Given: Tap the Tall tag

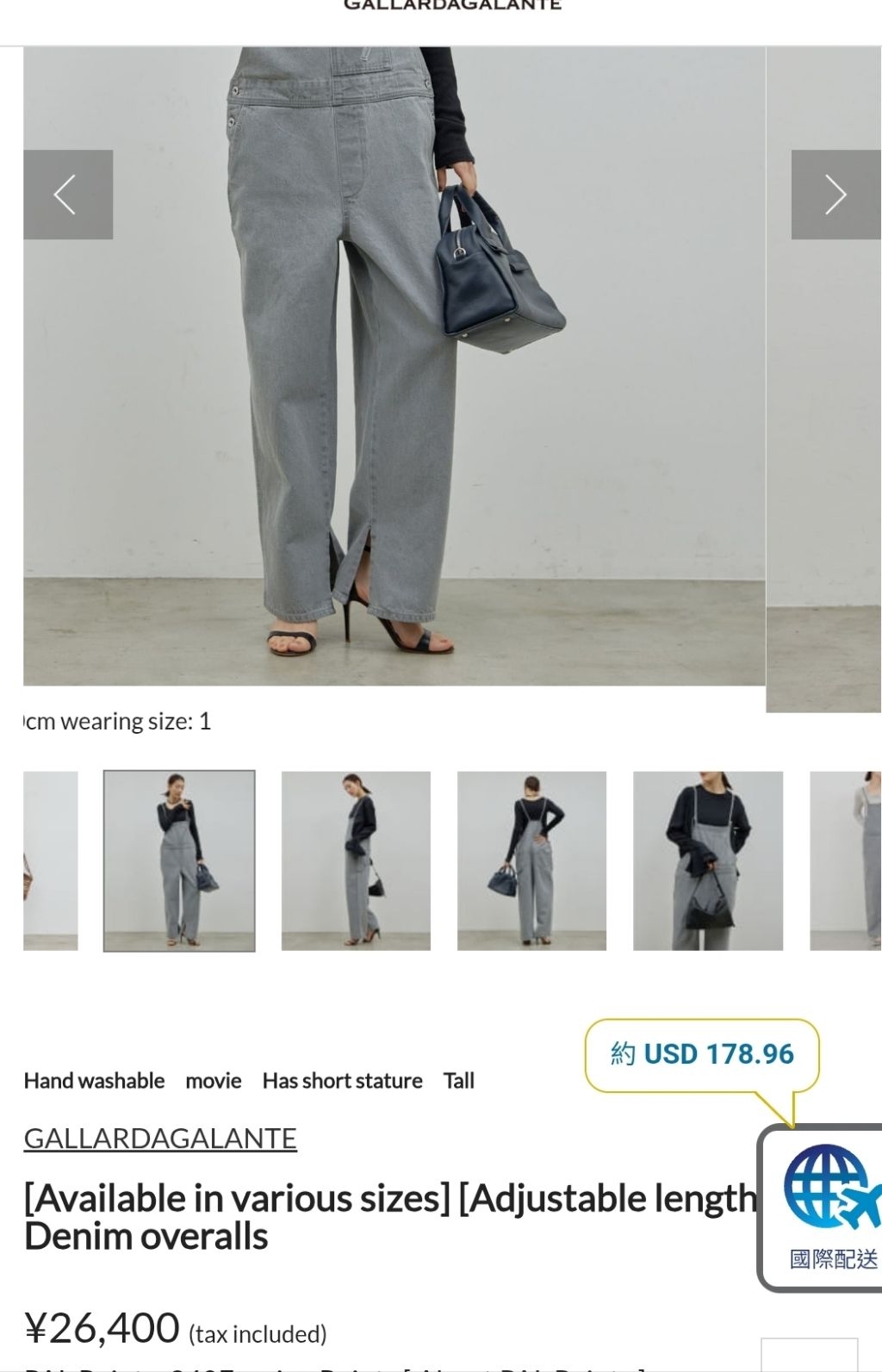Looking at the screenshot, I should point(458,1081).
